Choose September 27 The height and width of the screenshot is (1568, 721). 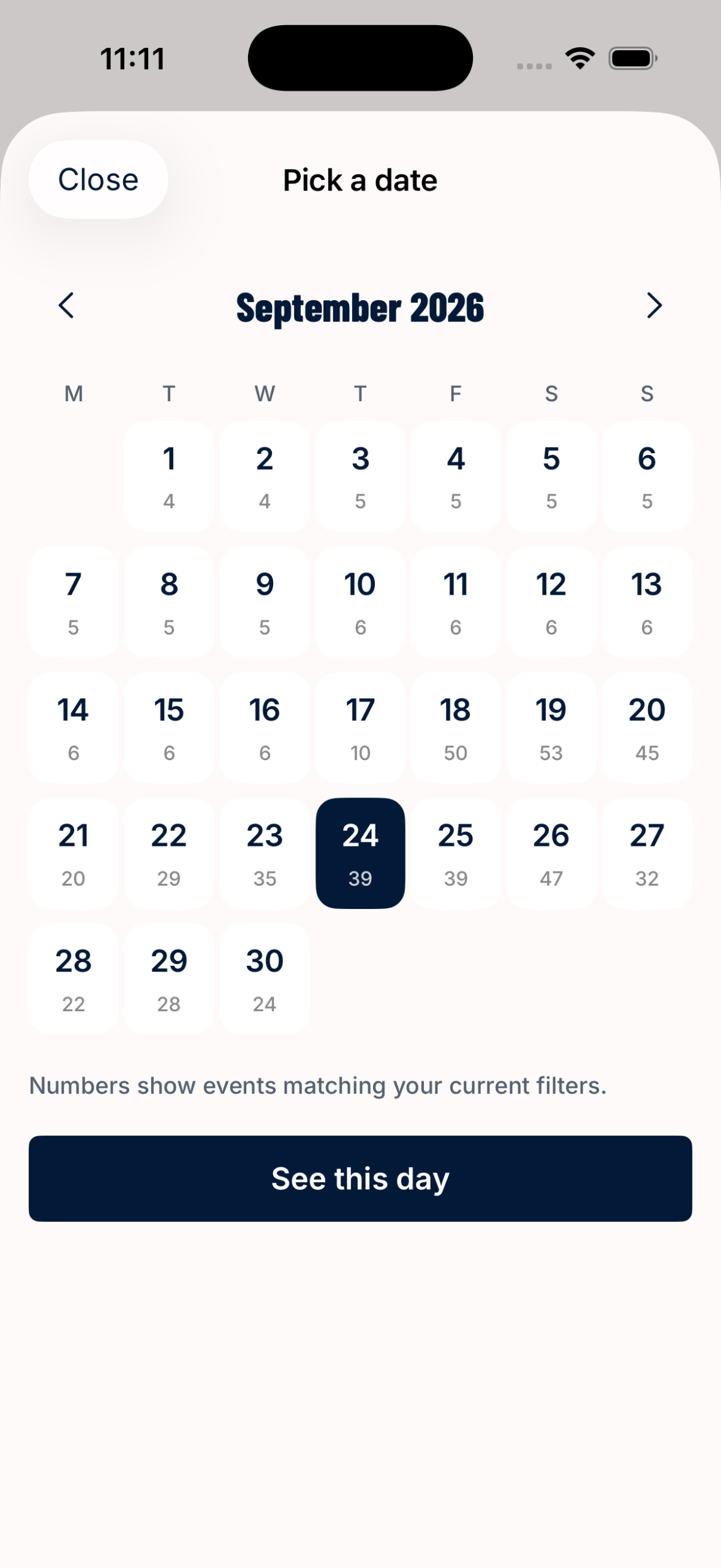(647, 853)
